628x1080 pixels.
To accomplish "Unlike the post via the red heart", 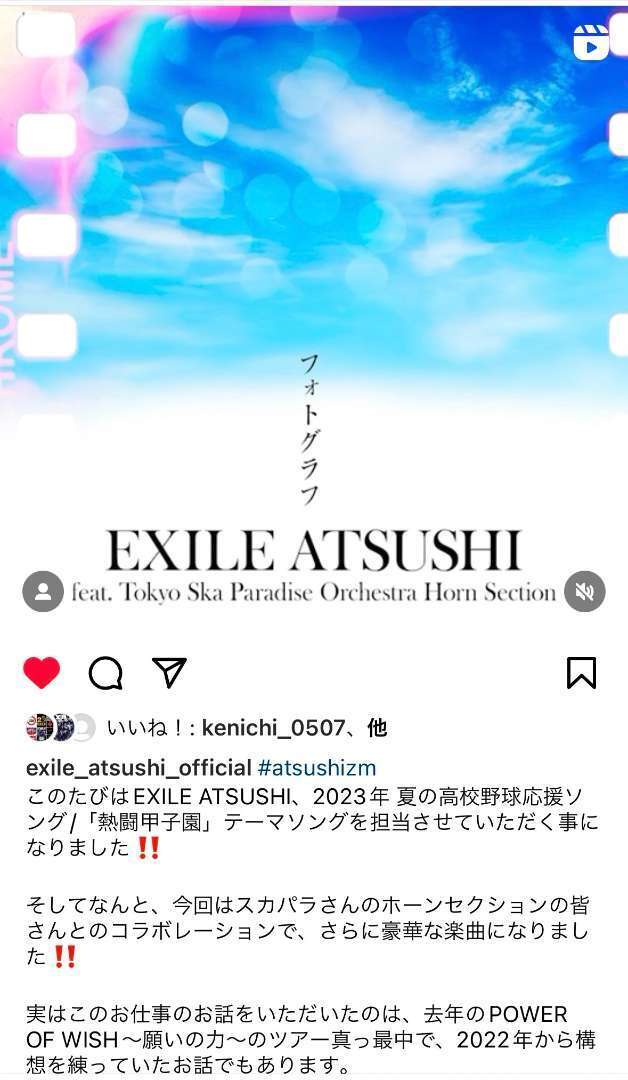I will [42, 673].
